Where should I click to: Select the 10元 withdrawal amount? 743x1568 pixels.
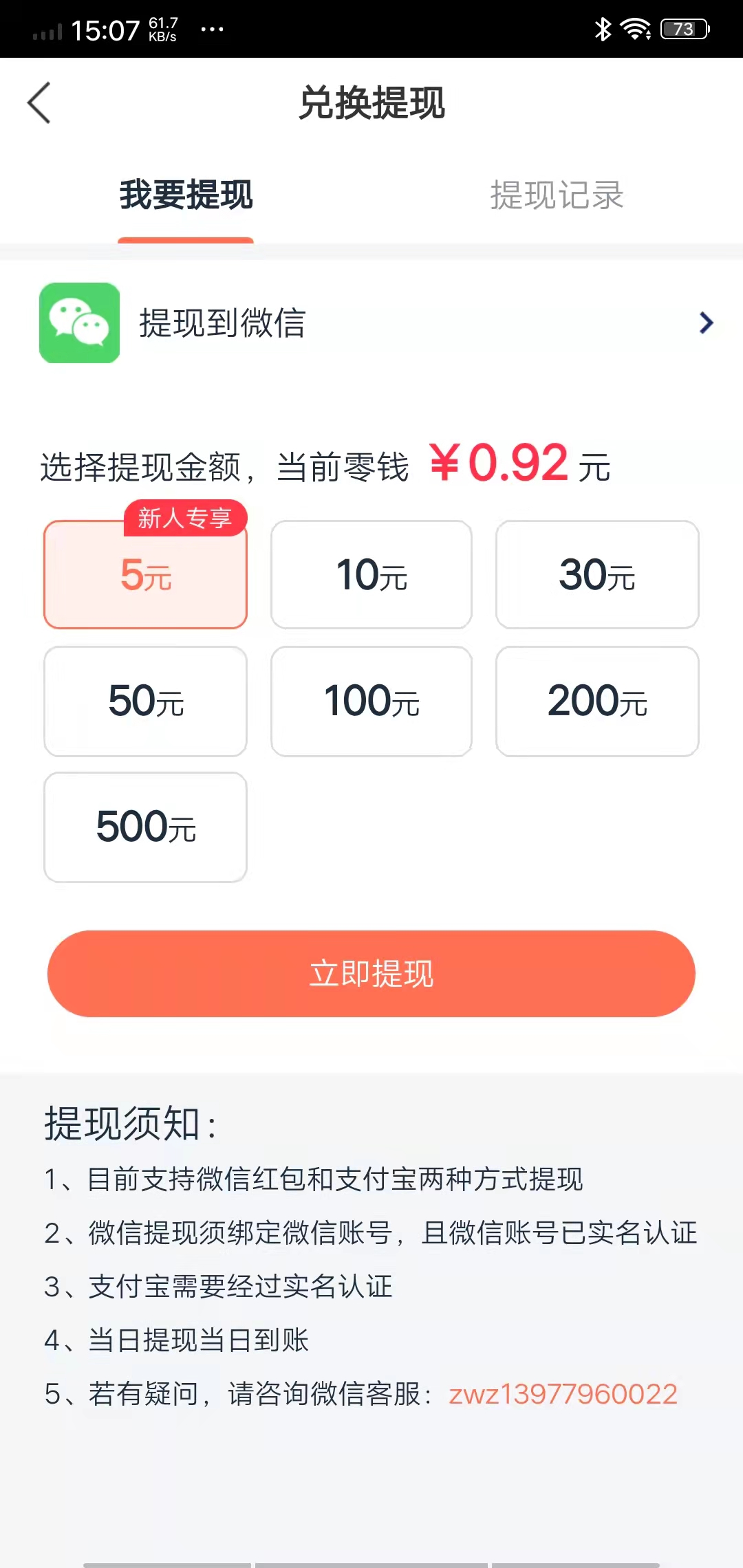coord(371,576)
